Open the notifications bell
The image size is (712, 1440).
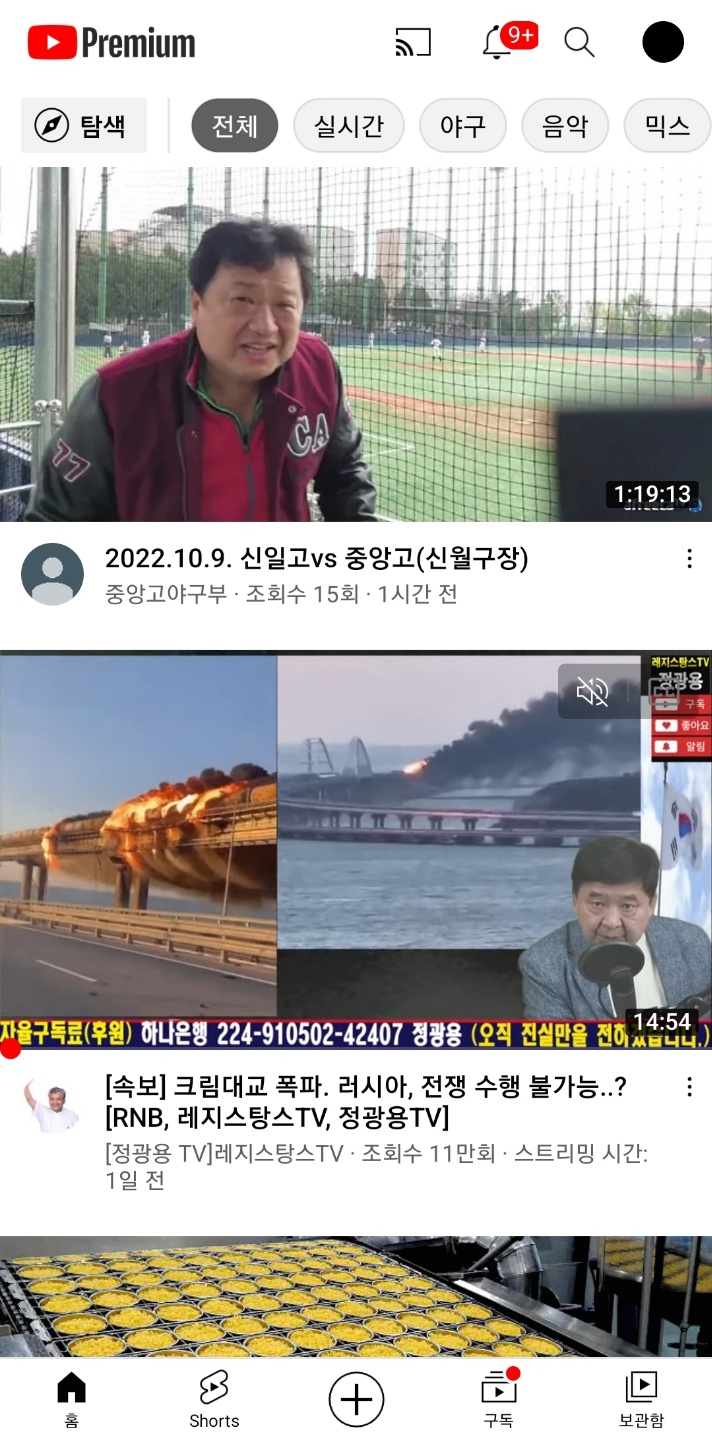(x=497, y=43)
